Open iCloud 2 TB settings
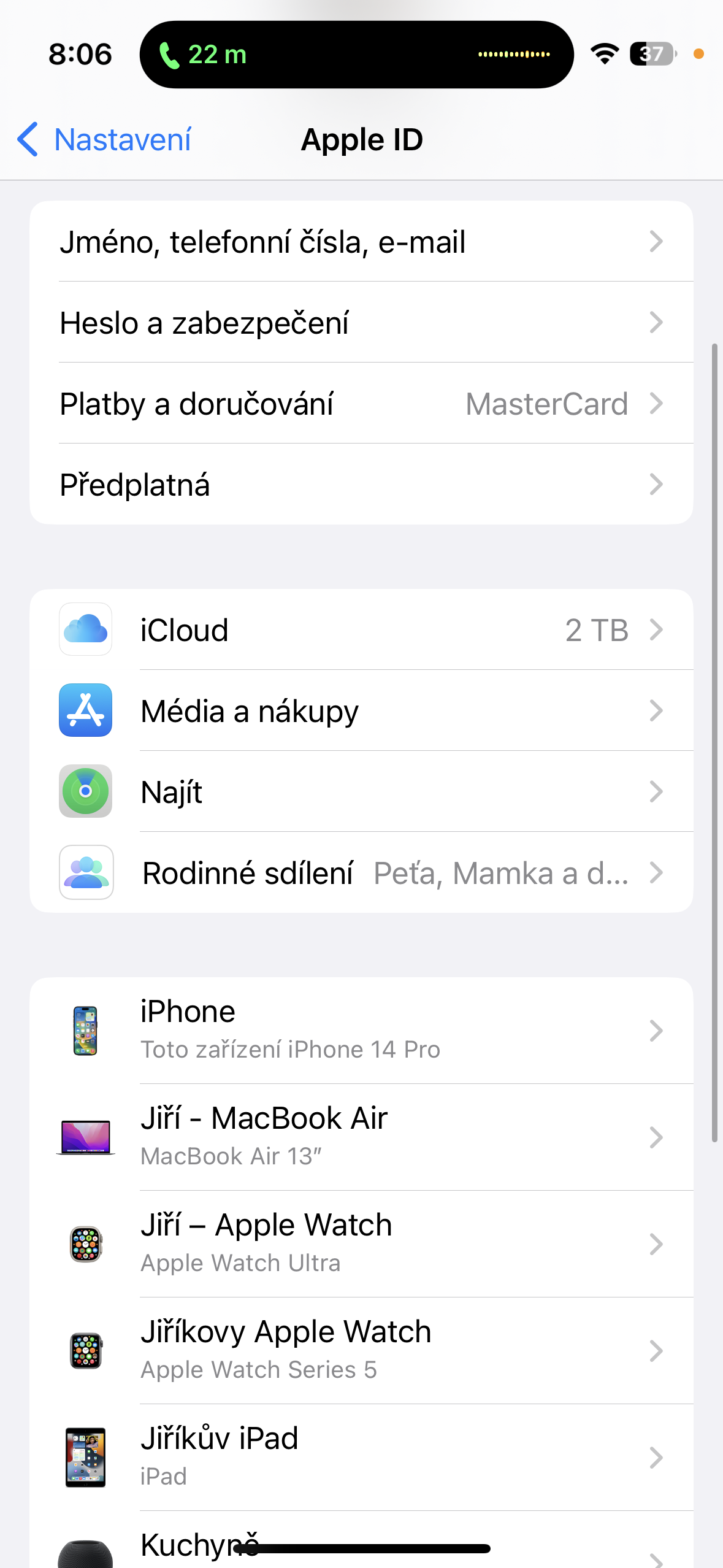 [x=361, y=630]
